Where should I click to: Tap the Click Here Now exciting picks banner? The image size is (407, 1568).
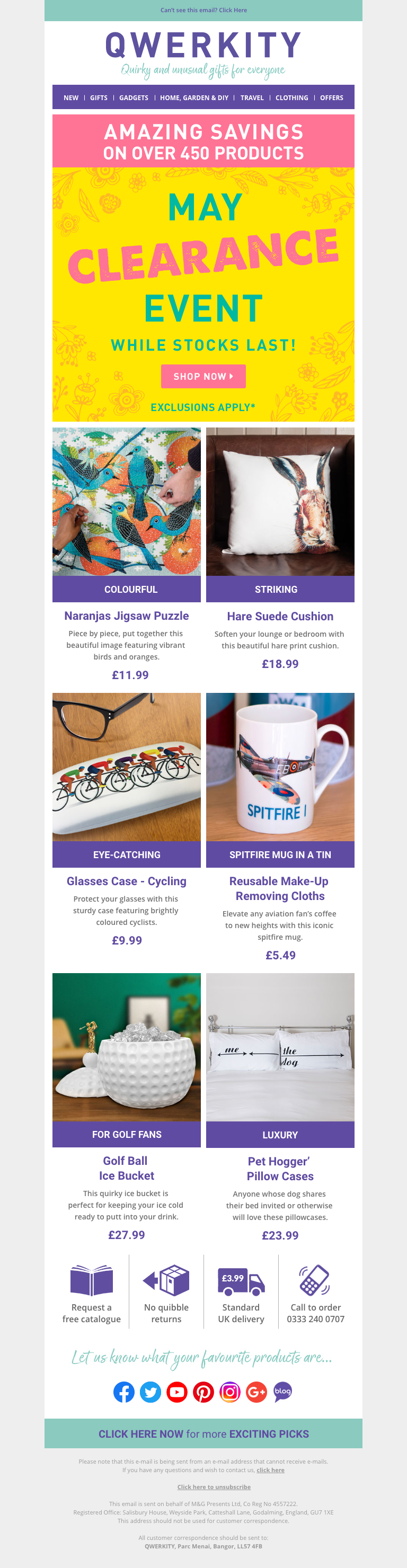[203, 1433]
